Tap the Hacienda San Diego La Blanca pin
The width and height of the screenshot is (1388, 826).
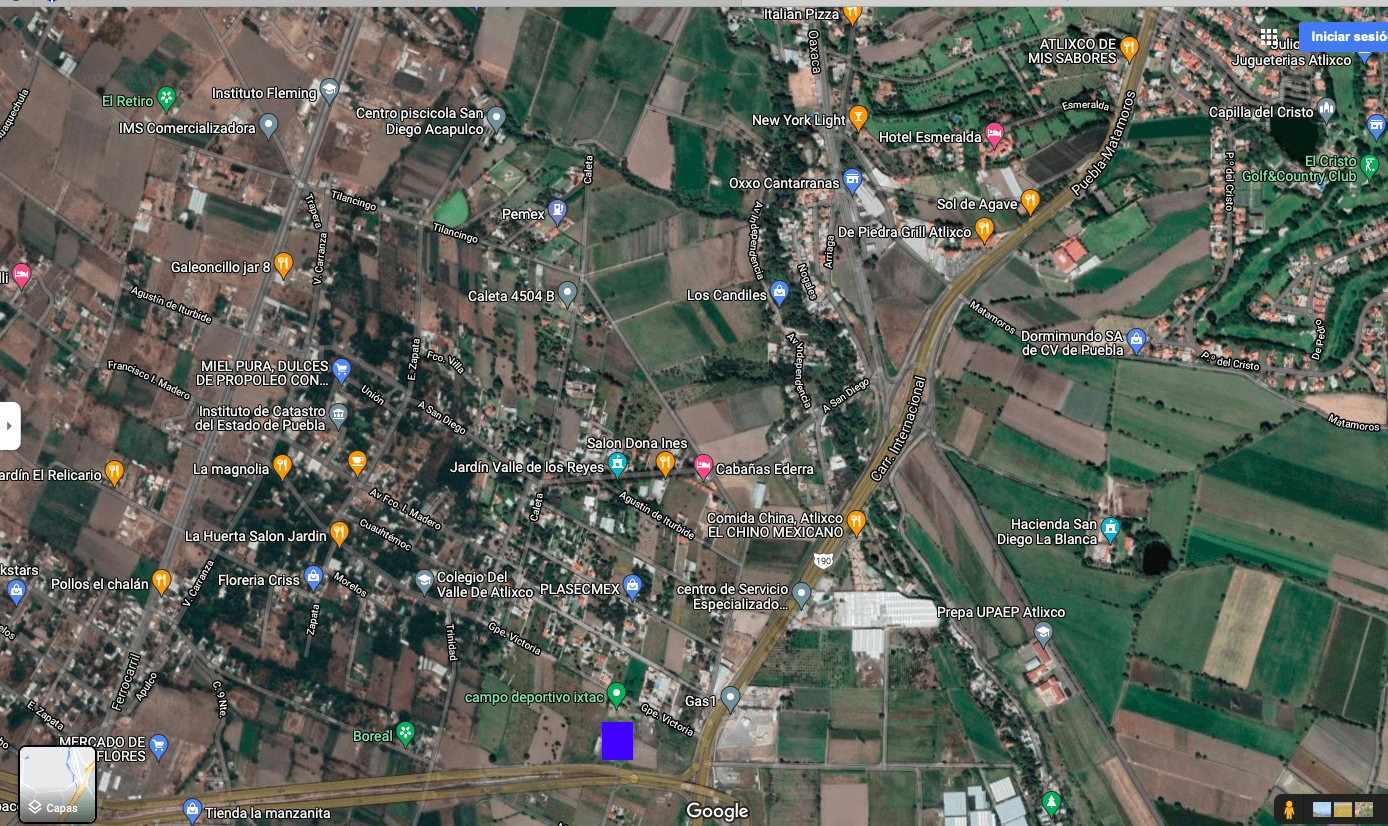pyautogui.click(x=1109, y=526)
